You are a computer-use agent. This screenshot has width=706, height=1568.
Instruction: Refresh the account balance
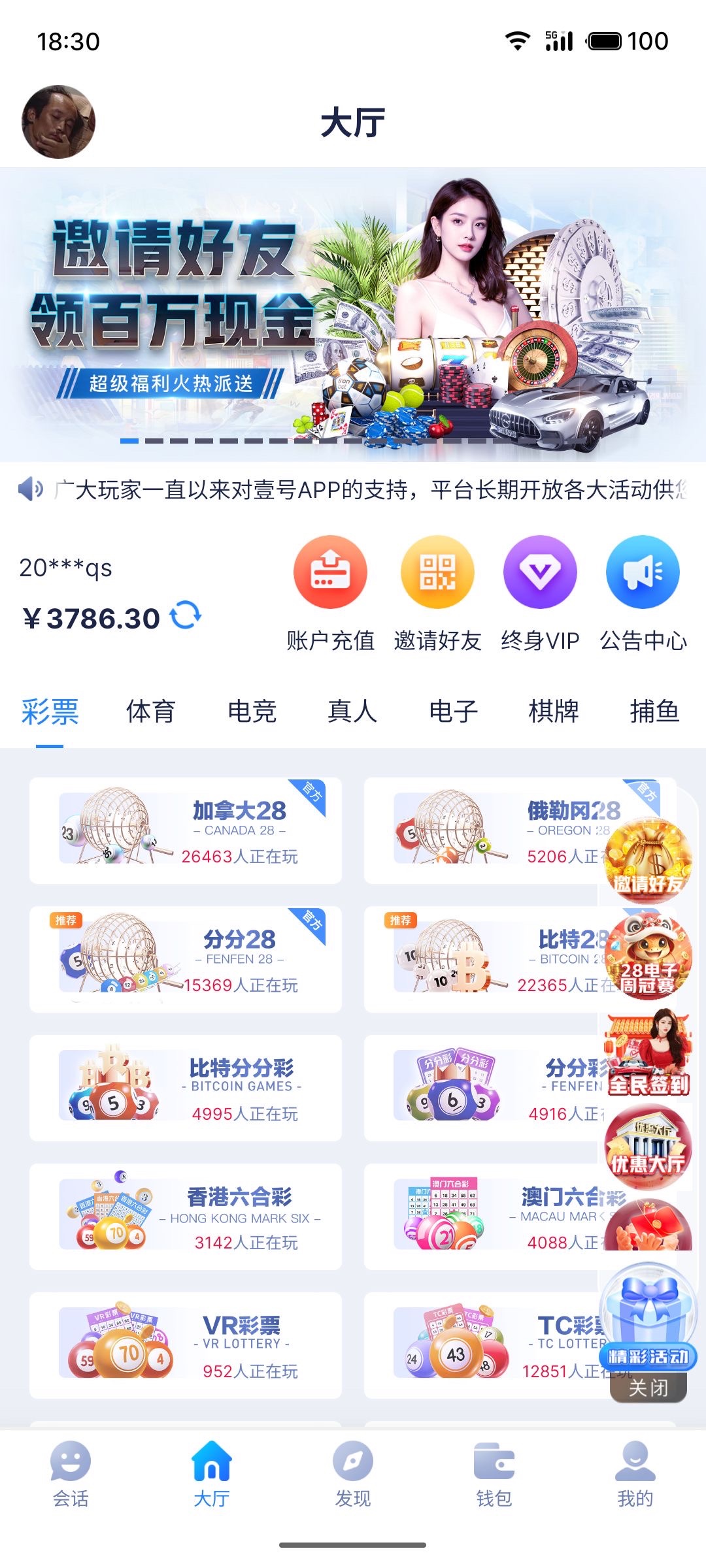tap(186, 615)
